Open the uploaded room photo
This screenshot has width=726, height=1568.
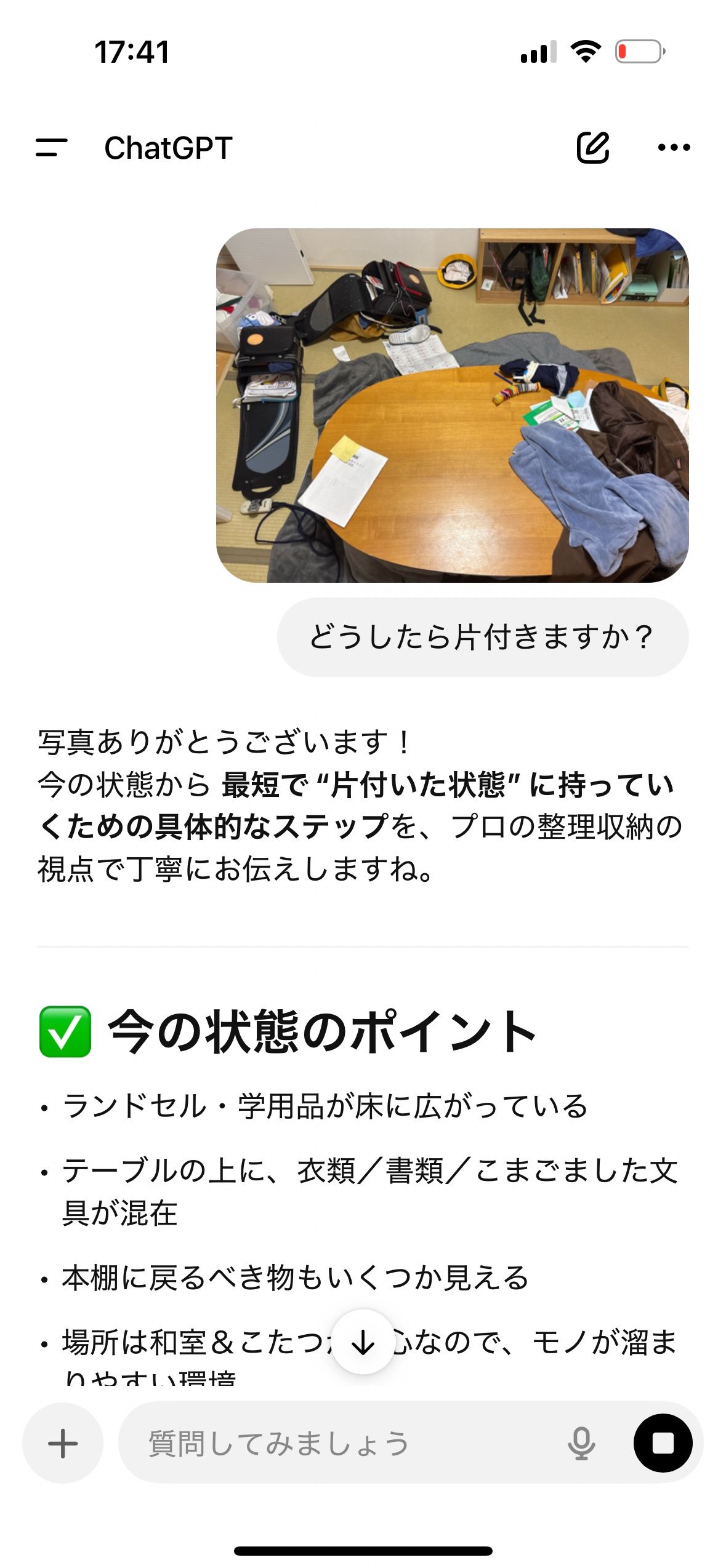452,405
